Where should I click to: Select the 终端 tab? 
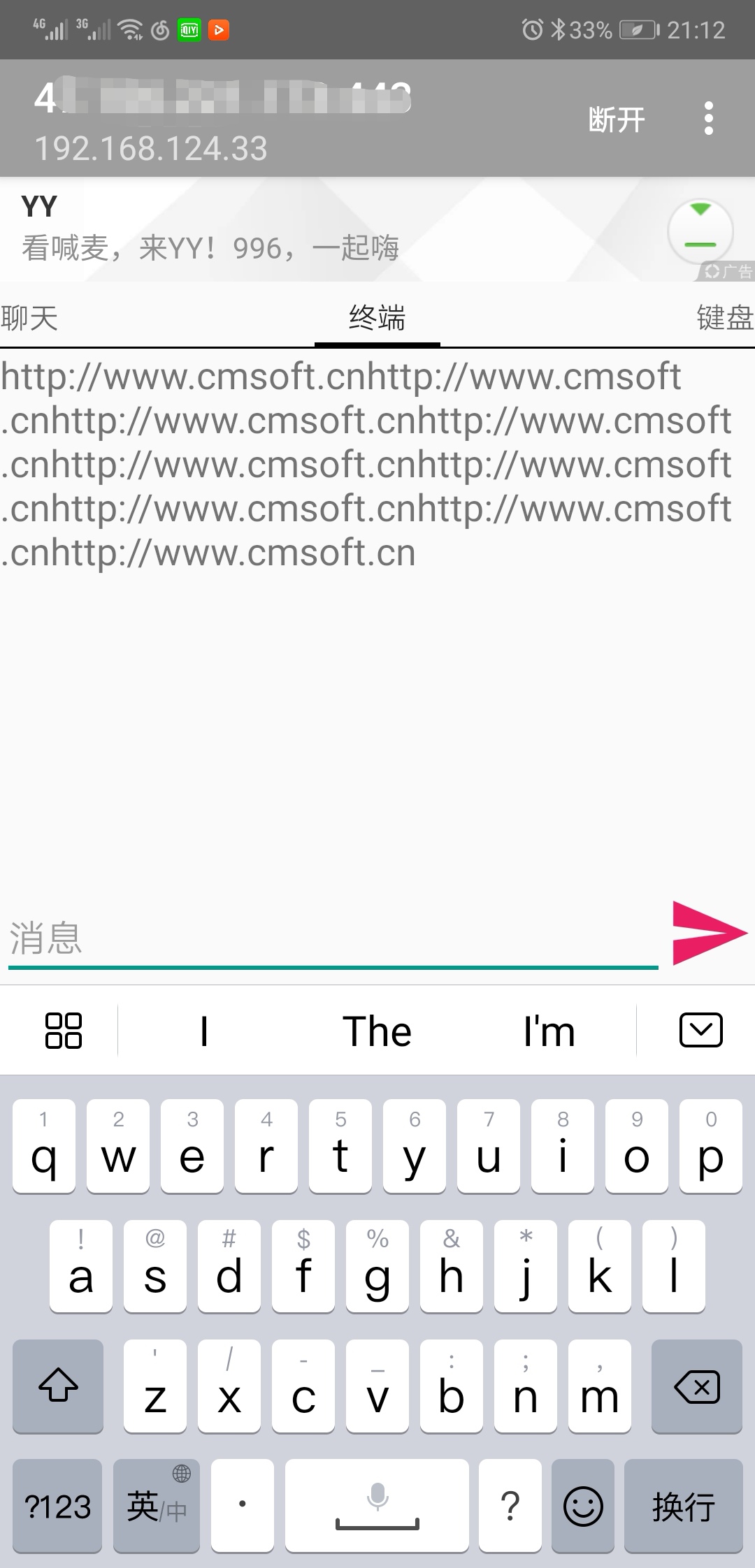377,318
